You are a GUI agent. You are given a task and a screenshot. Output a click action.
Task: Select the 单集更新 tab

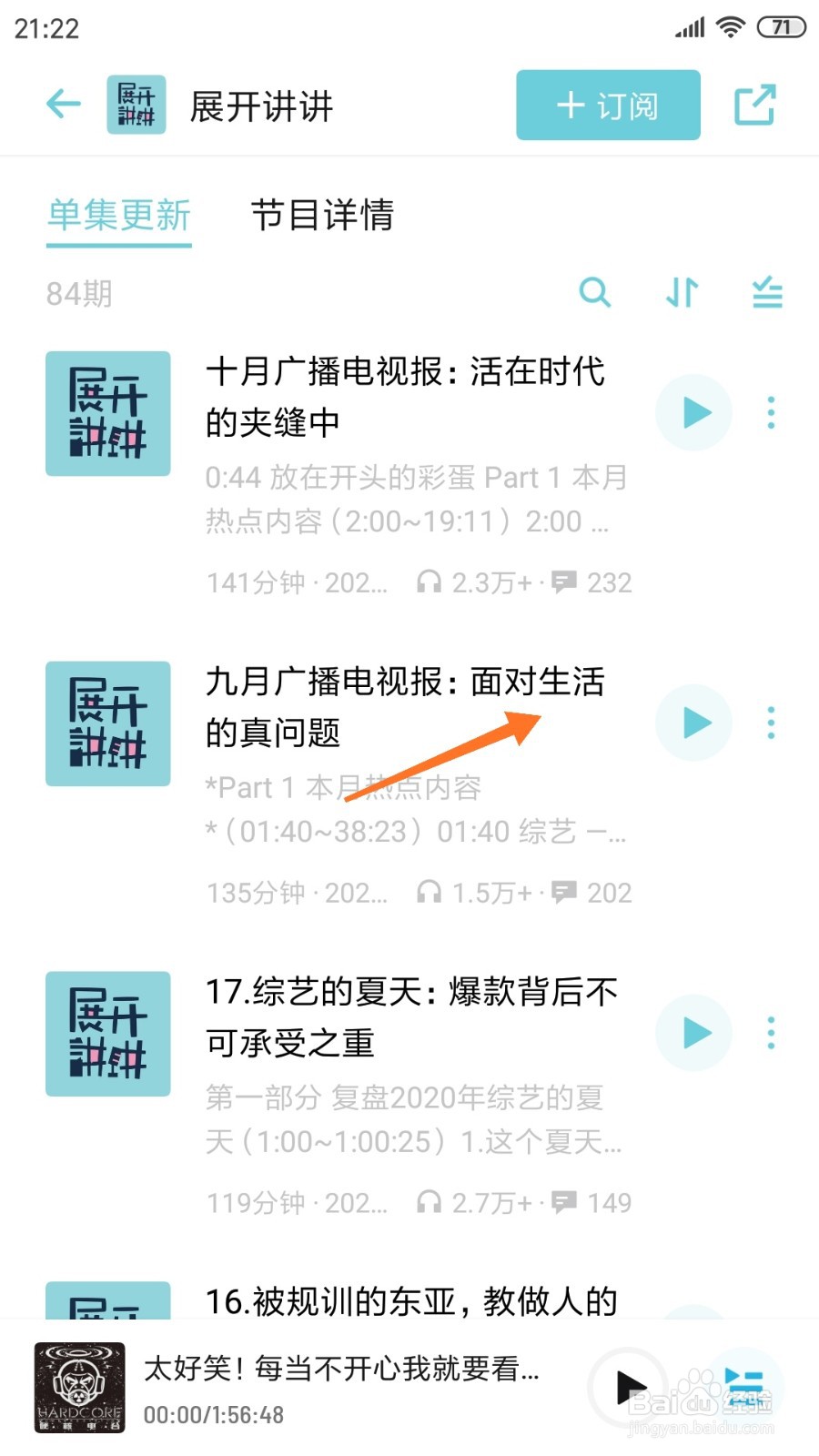coord(119,216)
